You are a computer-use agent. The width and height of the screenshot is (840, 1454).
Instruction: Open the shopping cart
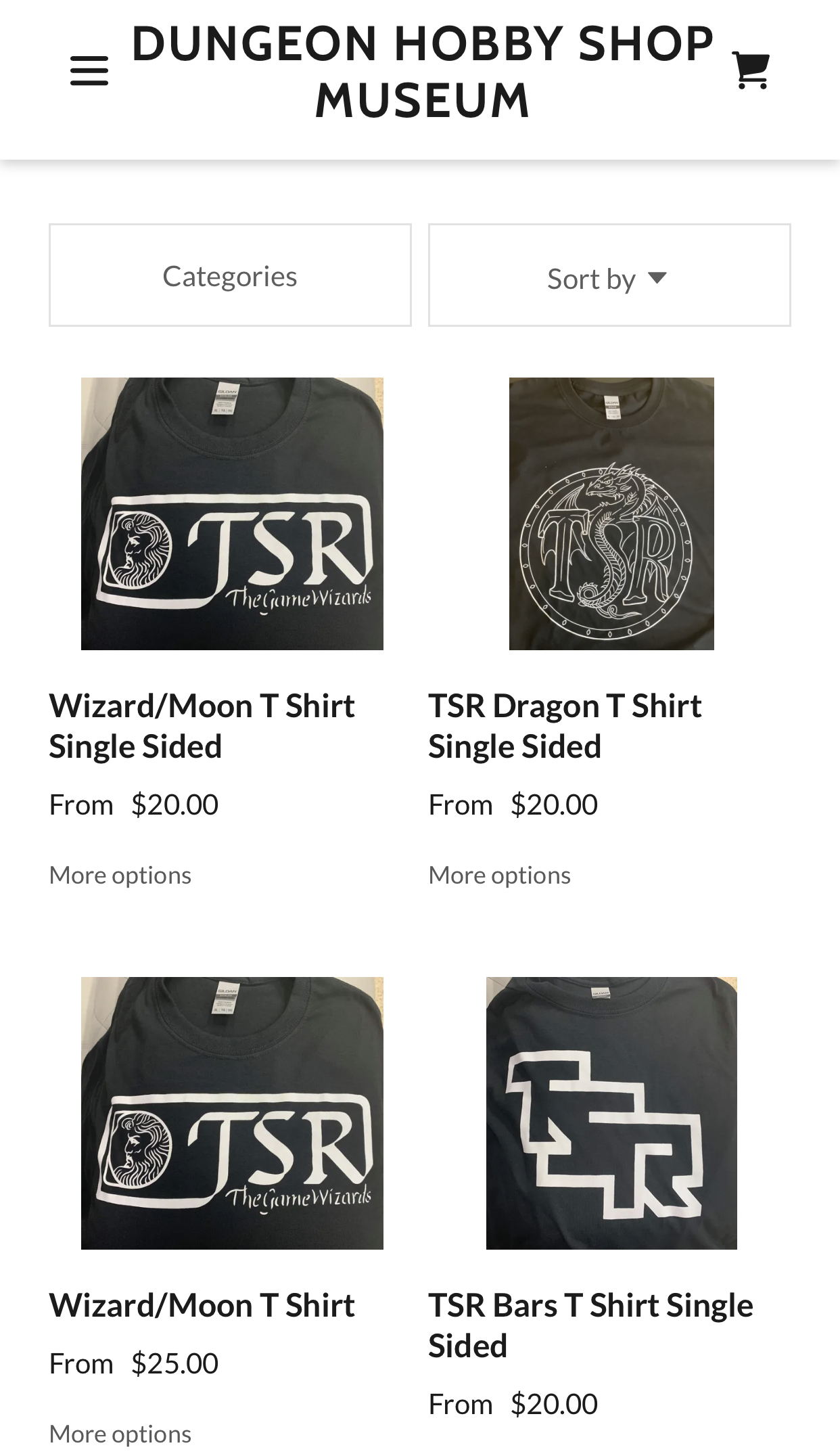pos(751,70)
